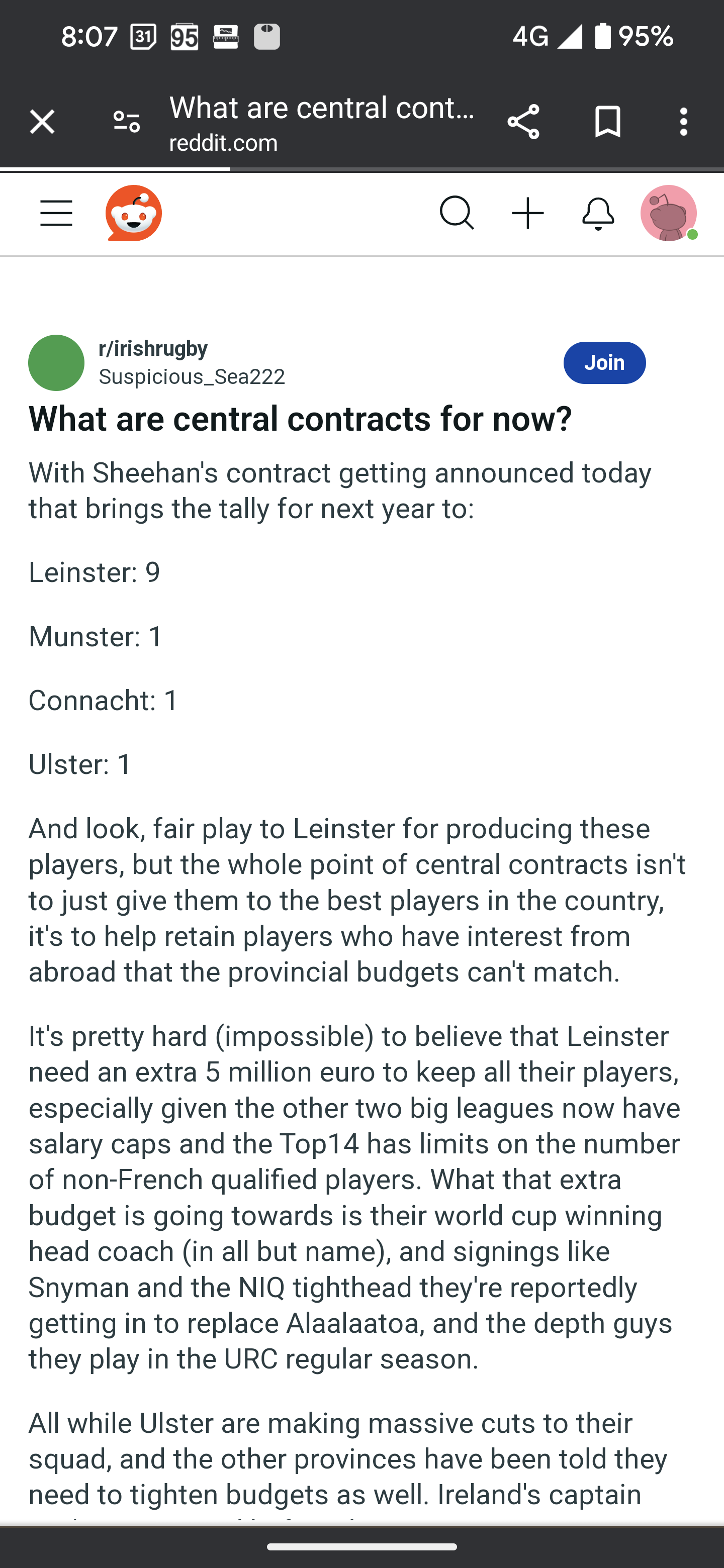The height and width of the screenshot is (1568, 724).
Task: Open the user profile avatar
Action: pyautogui.click(x=669, y=214)
